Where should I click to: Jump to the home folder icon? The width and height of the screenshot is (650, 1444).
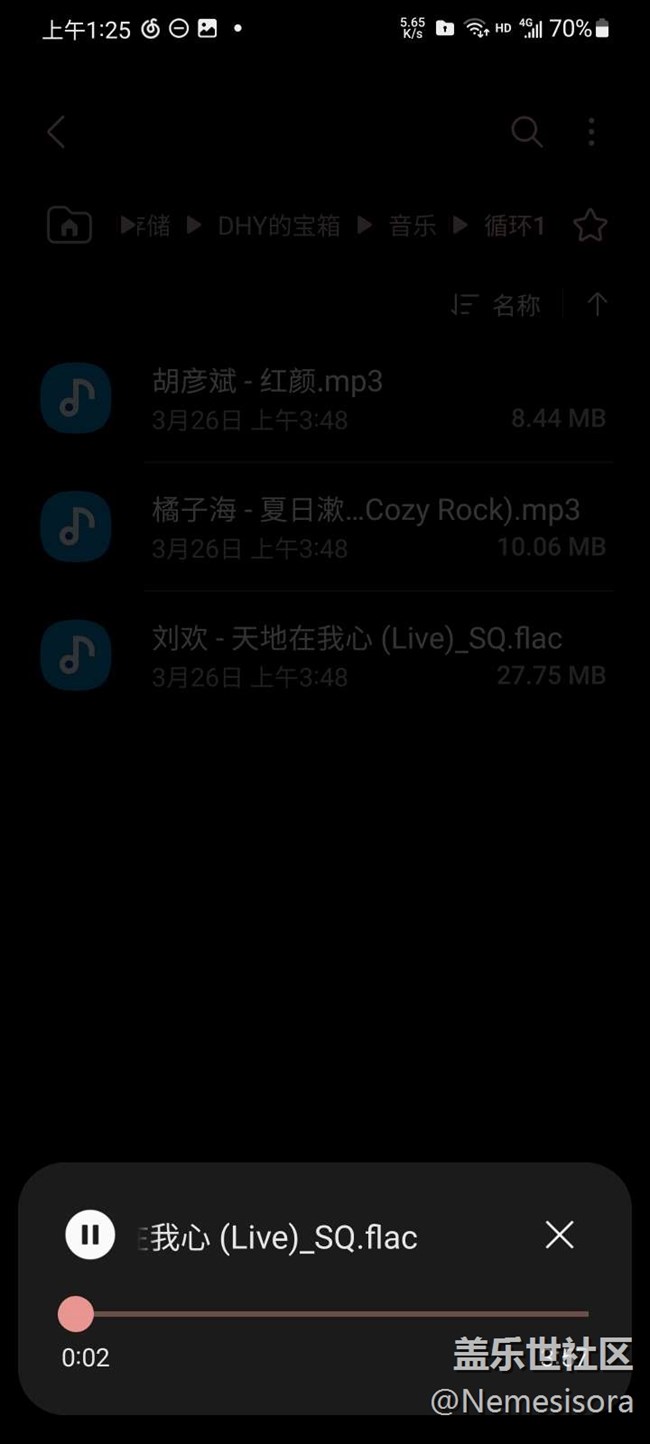(x=69, y=226)
